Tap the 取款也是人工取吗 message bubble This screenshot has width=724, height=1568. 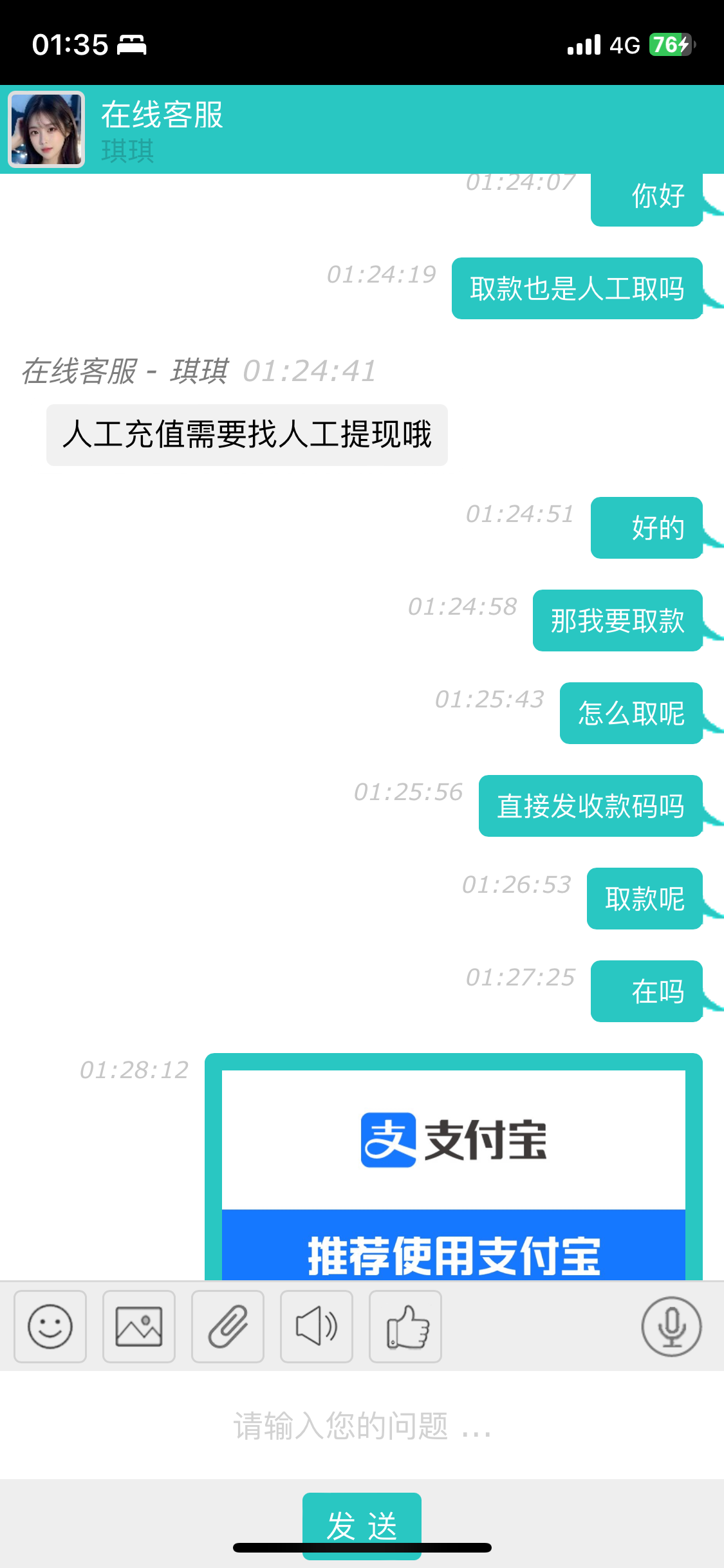pos(577,289)
